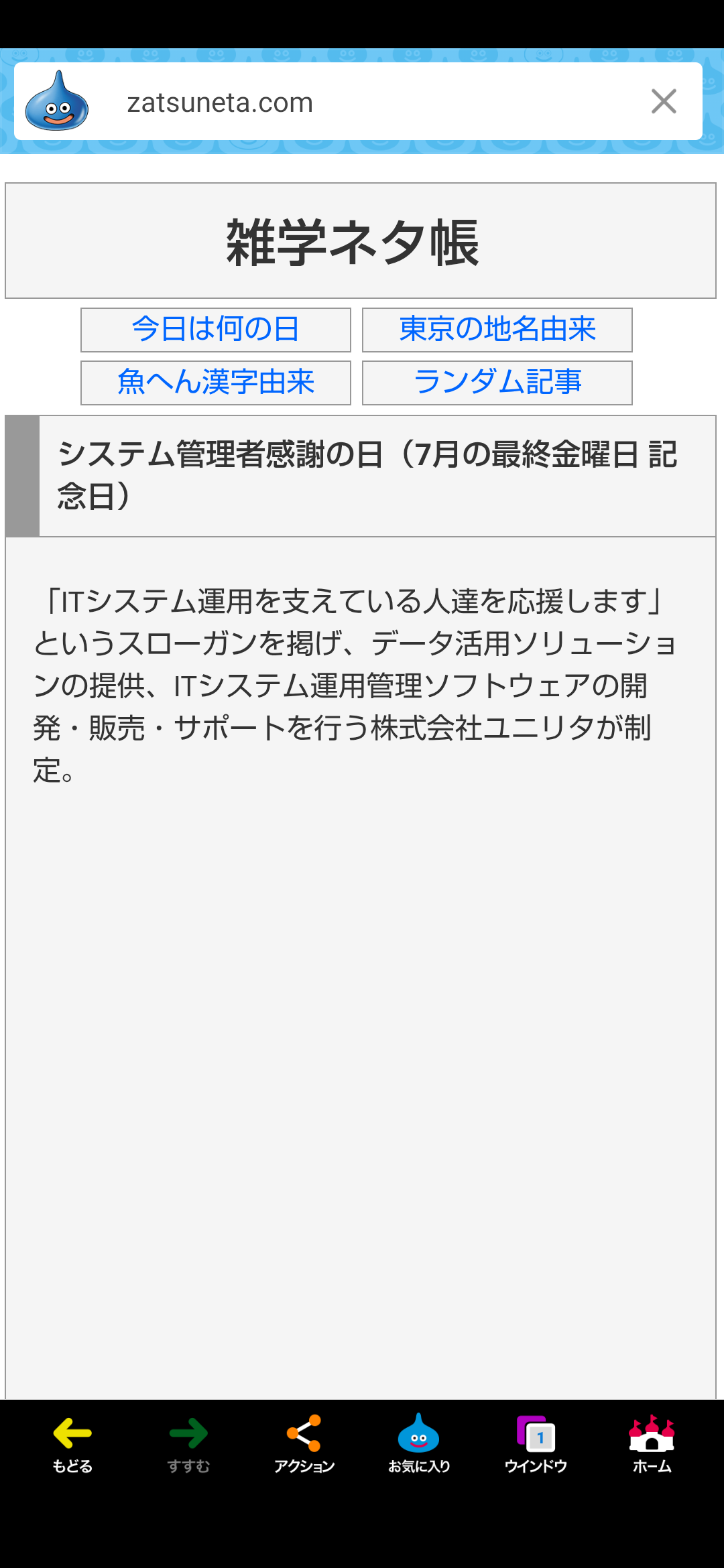Close the page with the X button
724x1568 pixels.
(664, 102)
